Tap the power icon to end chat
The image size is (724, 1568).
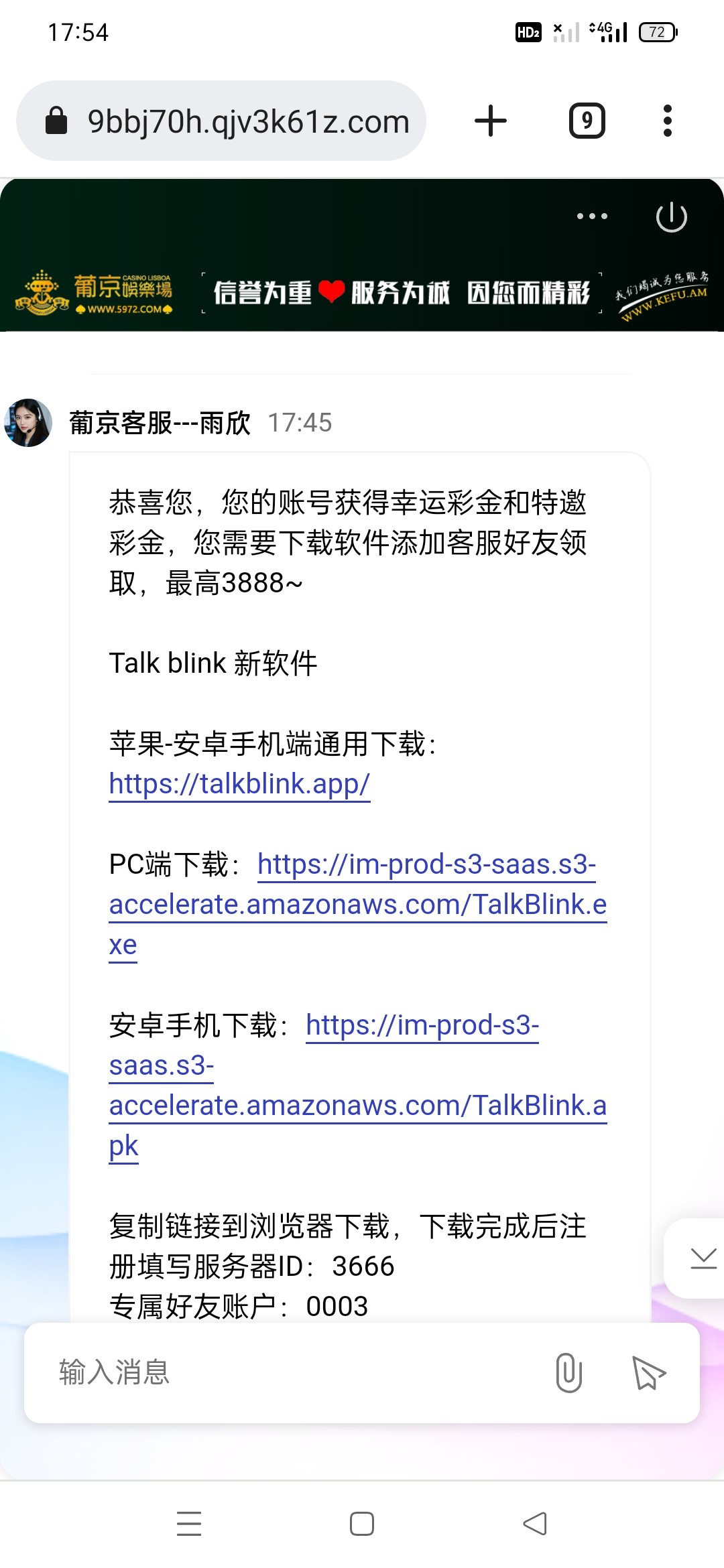pos(671,217)
